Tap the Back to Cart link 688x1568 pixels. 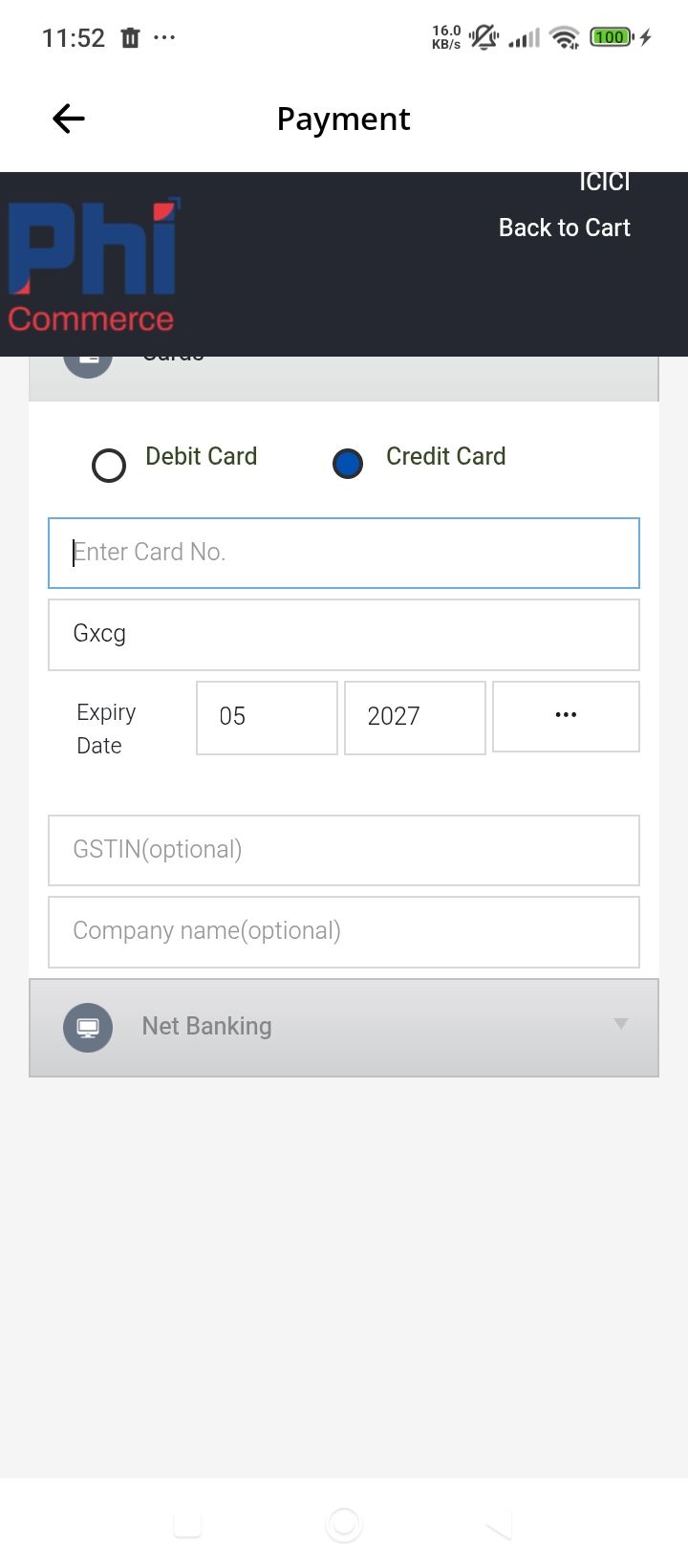pyautogui.click(x=564, y=228)
